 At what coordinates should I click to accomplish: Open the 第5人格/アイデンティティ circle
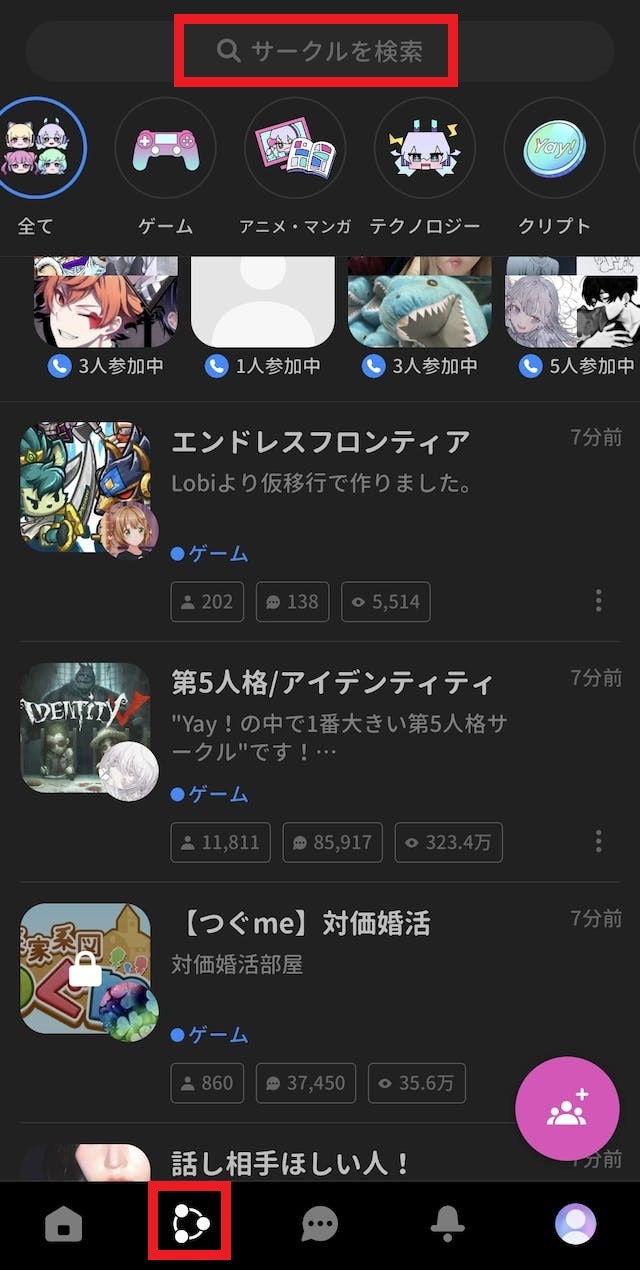coord(332,683)
